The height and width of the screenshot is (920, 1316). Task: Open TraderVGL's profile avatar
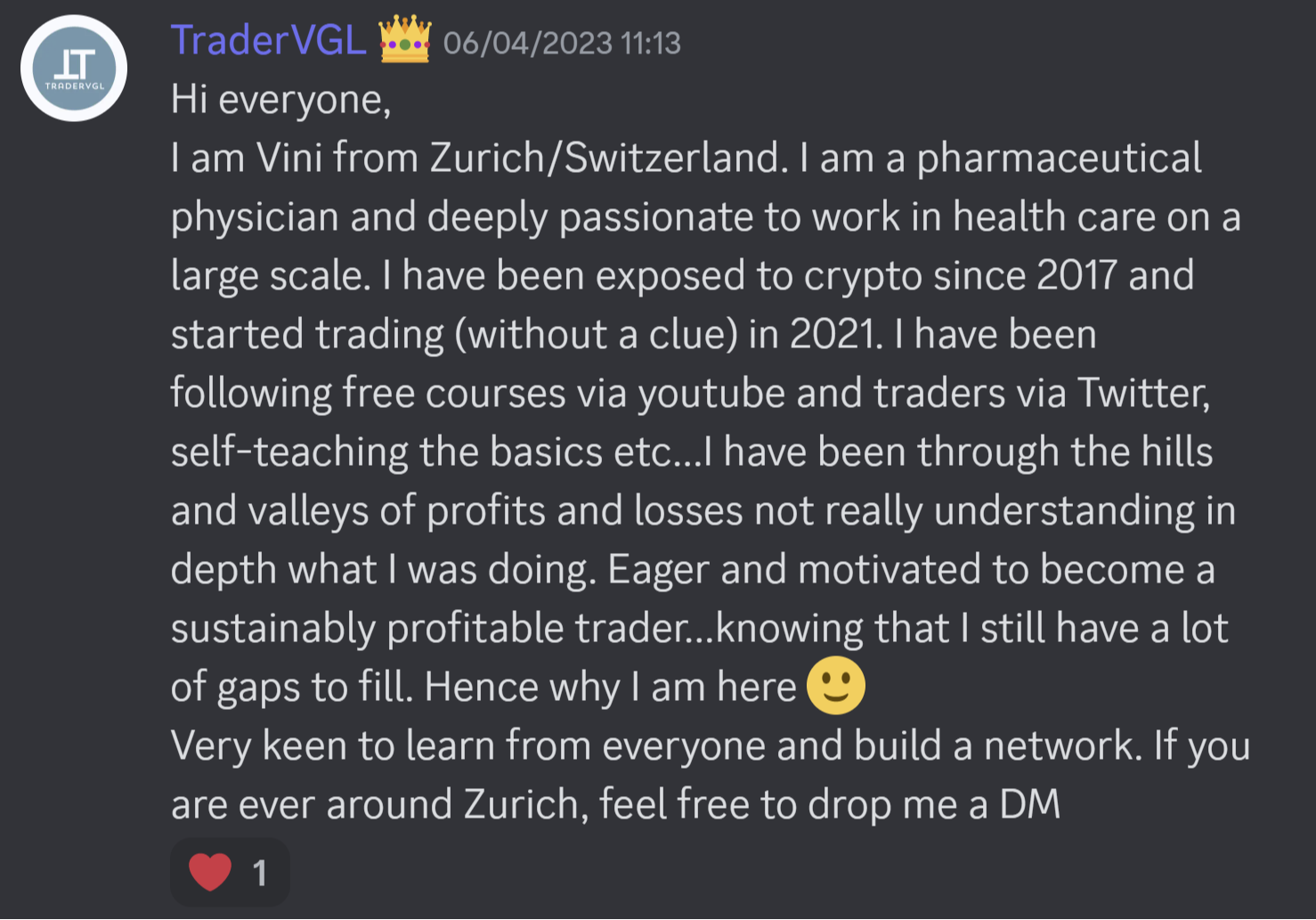point(74,68)
